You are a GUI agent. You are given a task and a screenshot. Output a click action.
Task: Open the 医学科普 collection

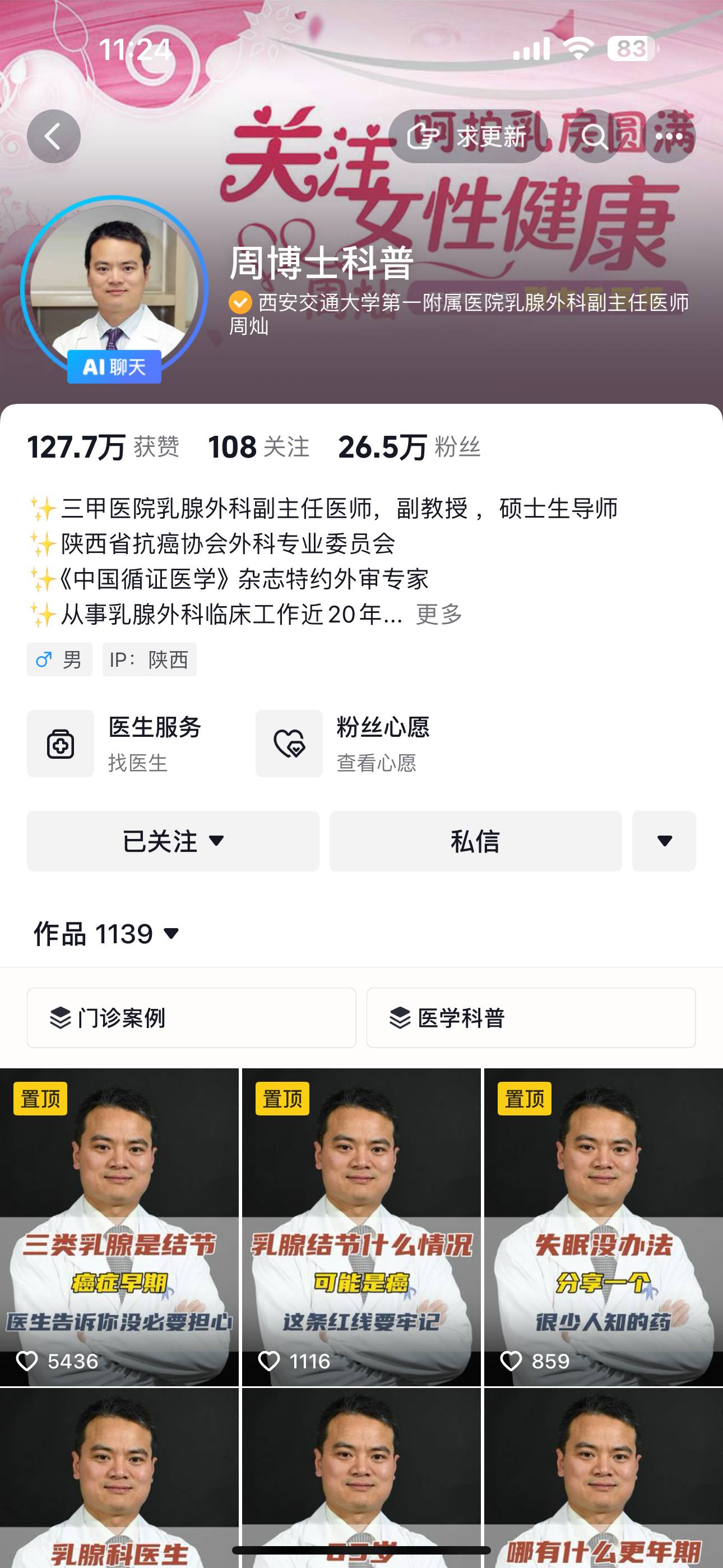[x=531, y=1017]
